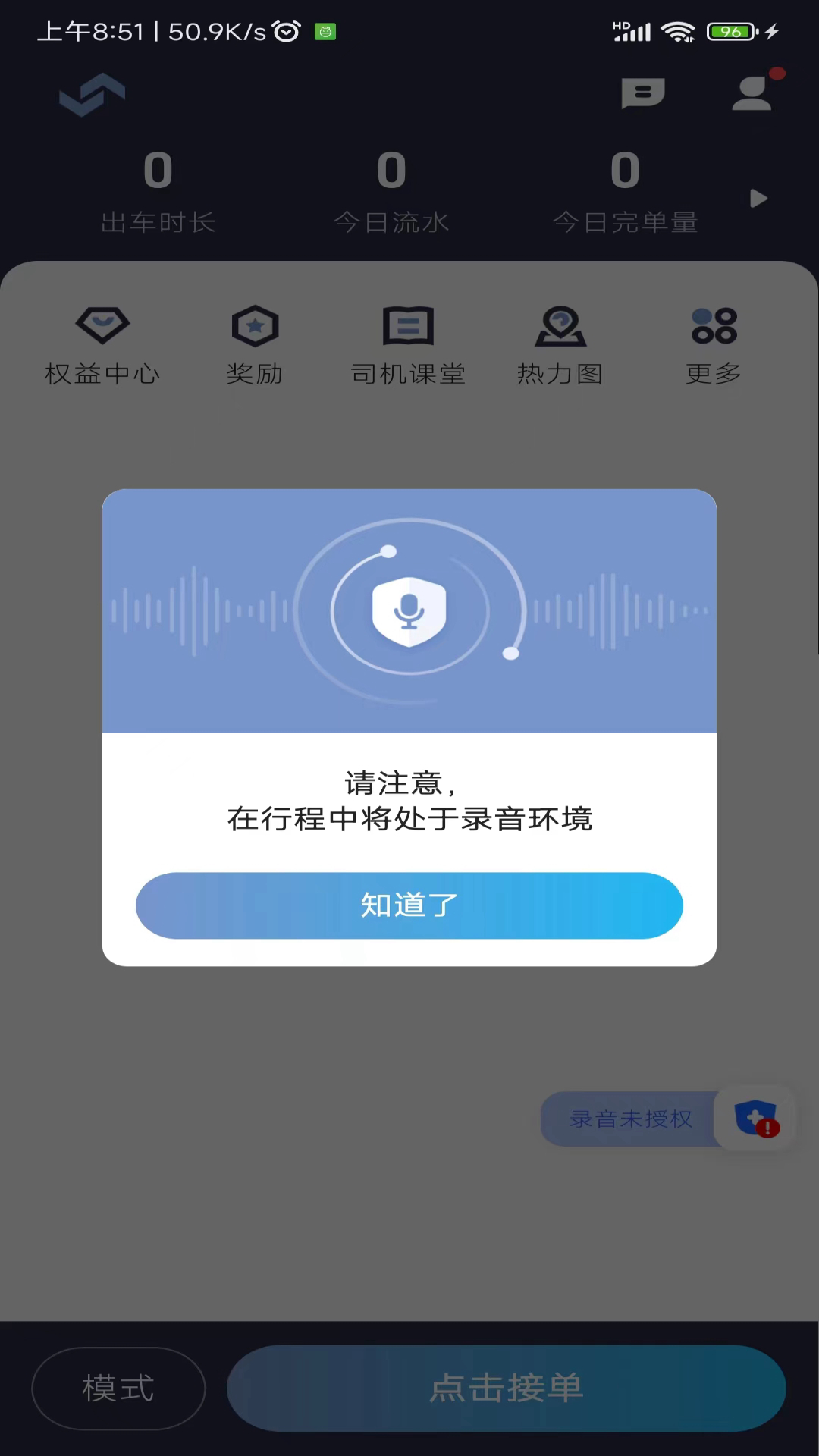Viewport: 819px width, 1456px height.
Task: Expand today's stats with the arrow
Action: 758,199
